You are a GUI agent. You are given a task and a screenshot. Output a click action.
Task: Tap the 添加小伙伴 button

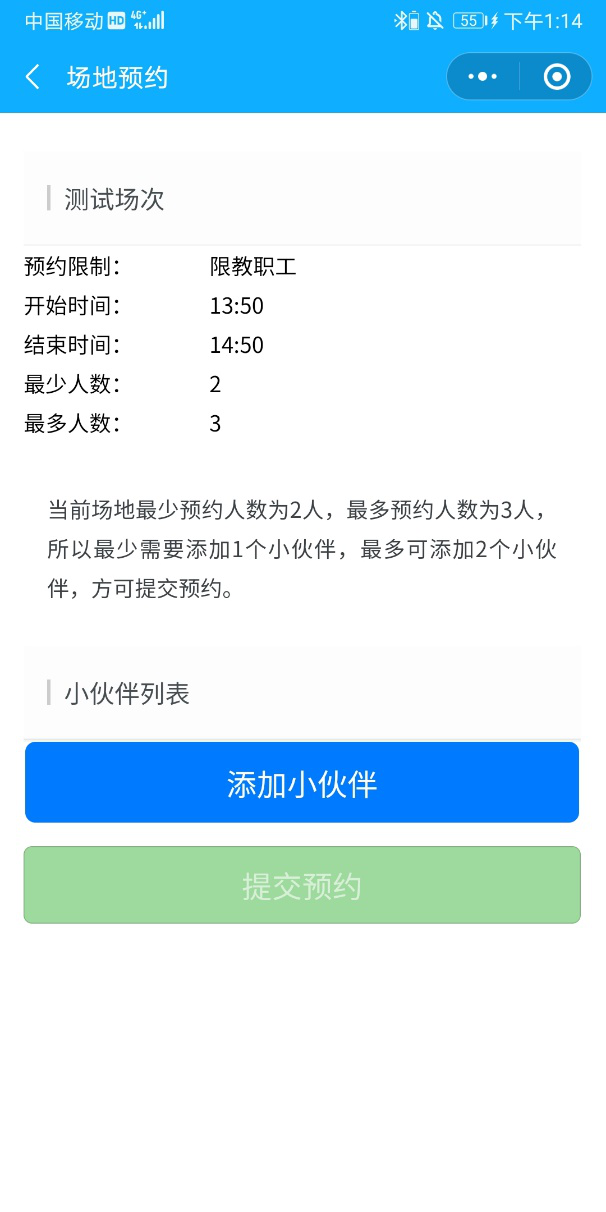point(302,783)
